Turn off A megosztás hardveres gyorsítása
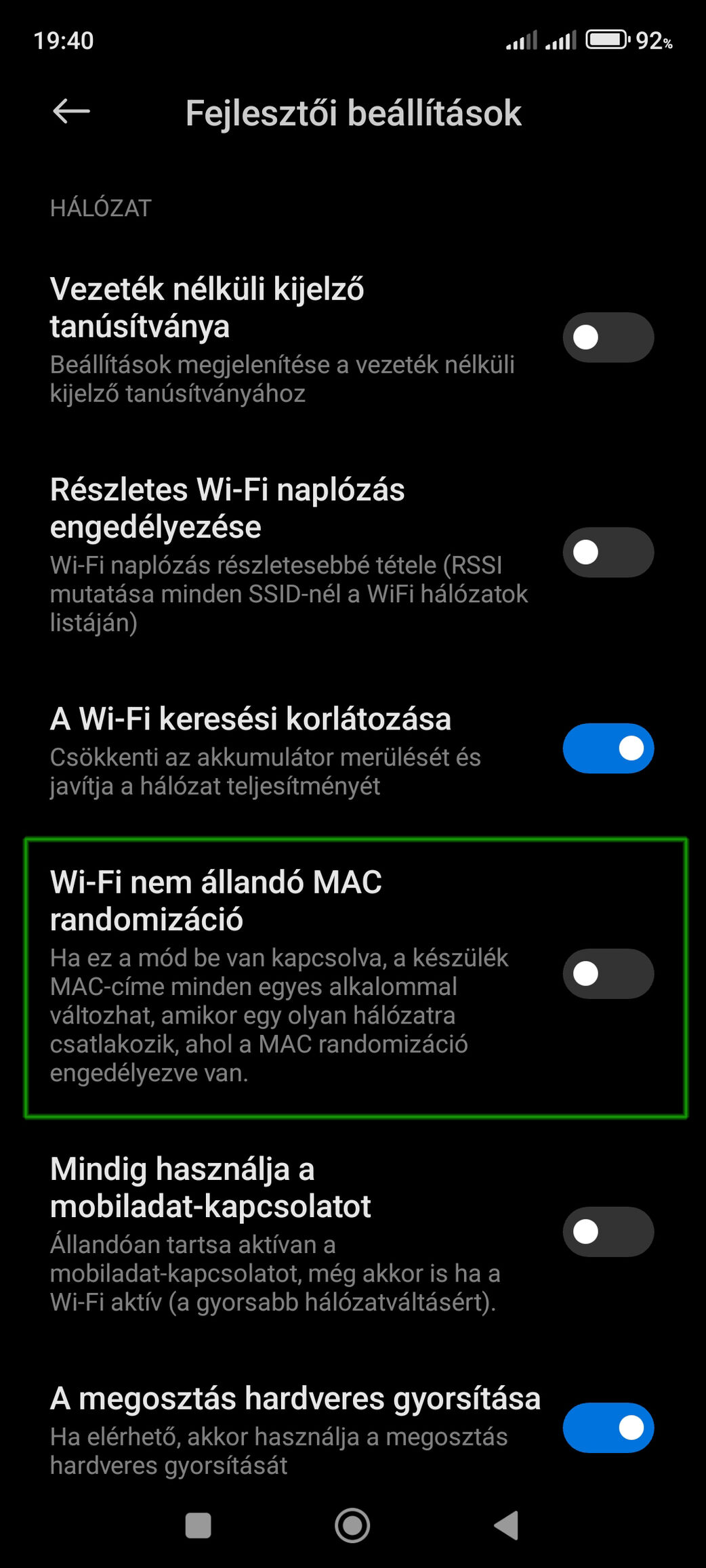Viewport: 706px width, 1568px height. (x=608, y=1428)
